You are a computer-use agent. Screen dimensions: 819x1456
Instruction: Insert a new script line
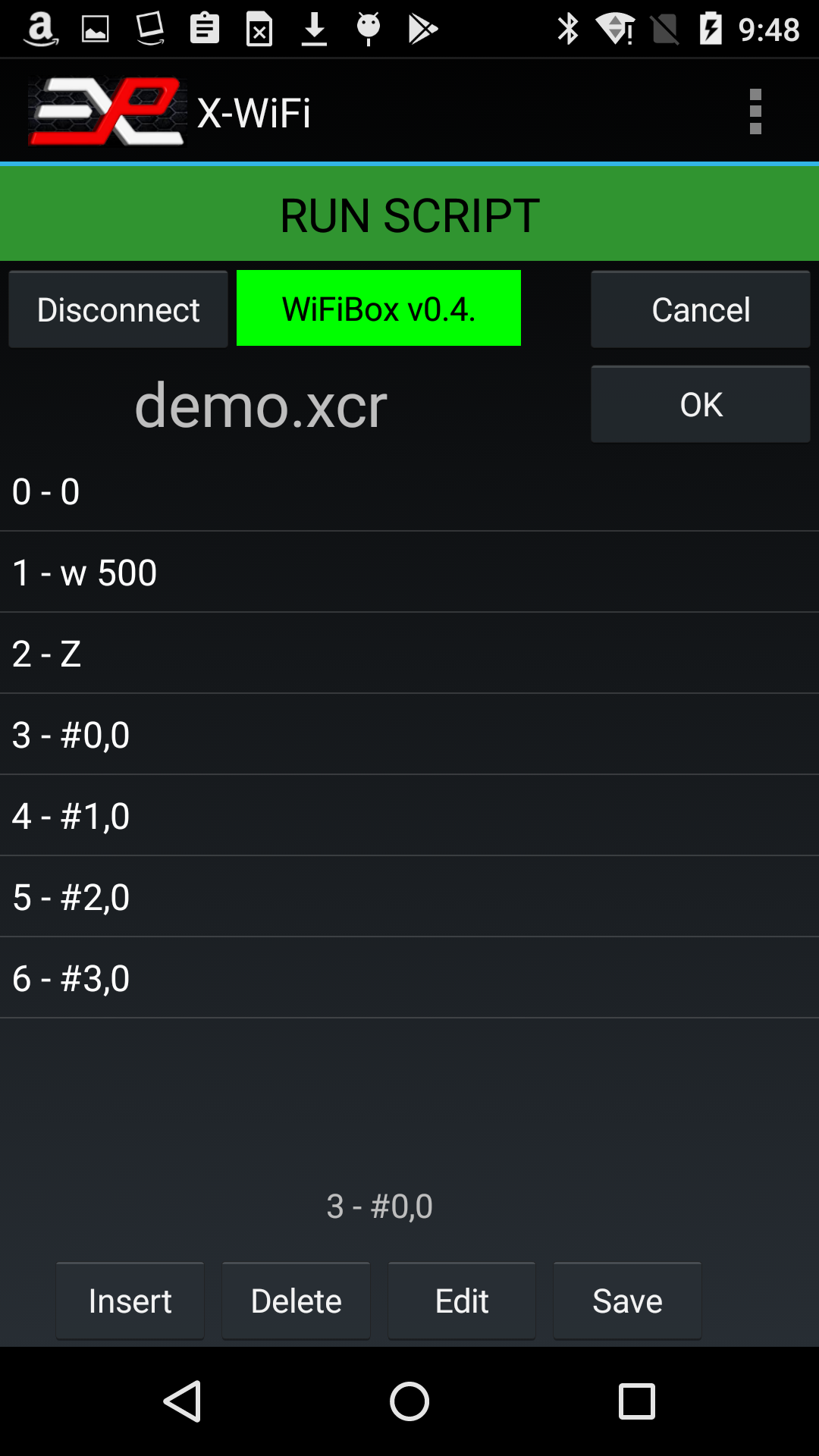pos(130,1301)
